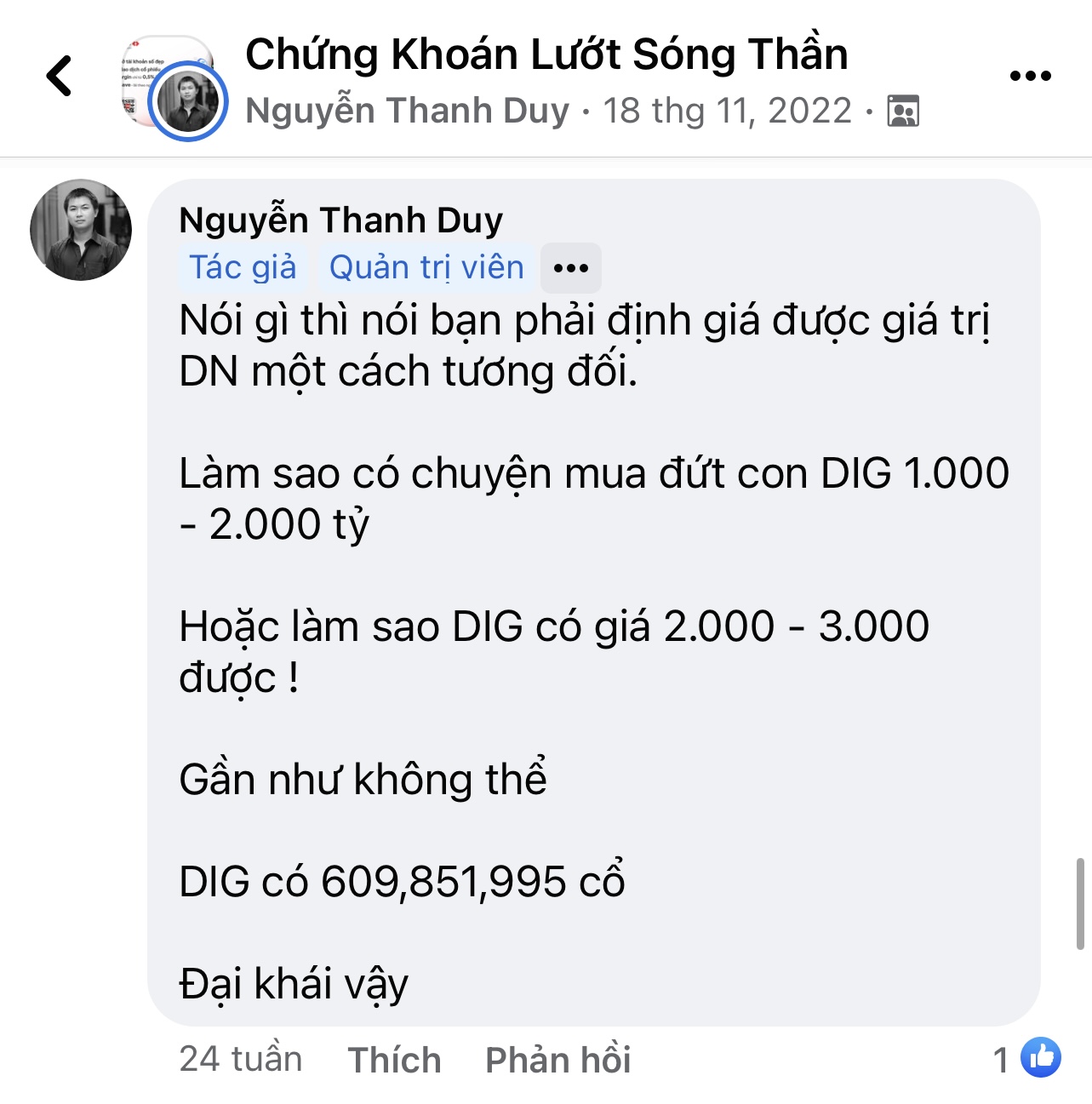View who reacted to the comment

pos(1028,1059)
